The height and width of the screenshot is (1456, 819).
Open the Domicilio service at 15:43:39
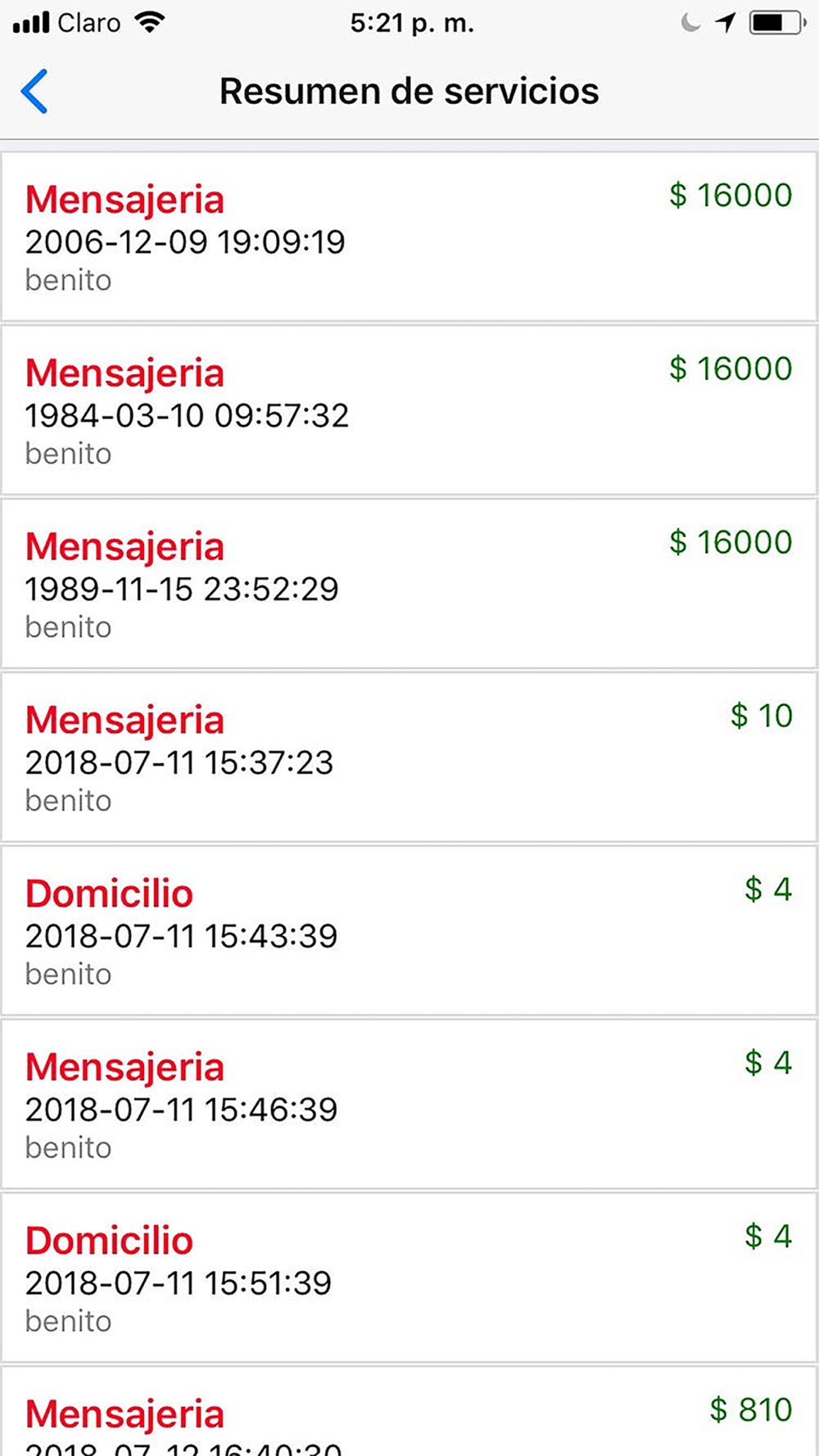[x=409, y=931]
